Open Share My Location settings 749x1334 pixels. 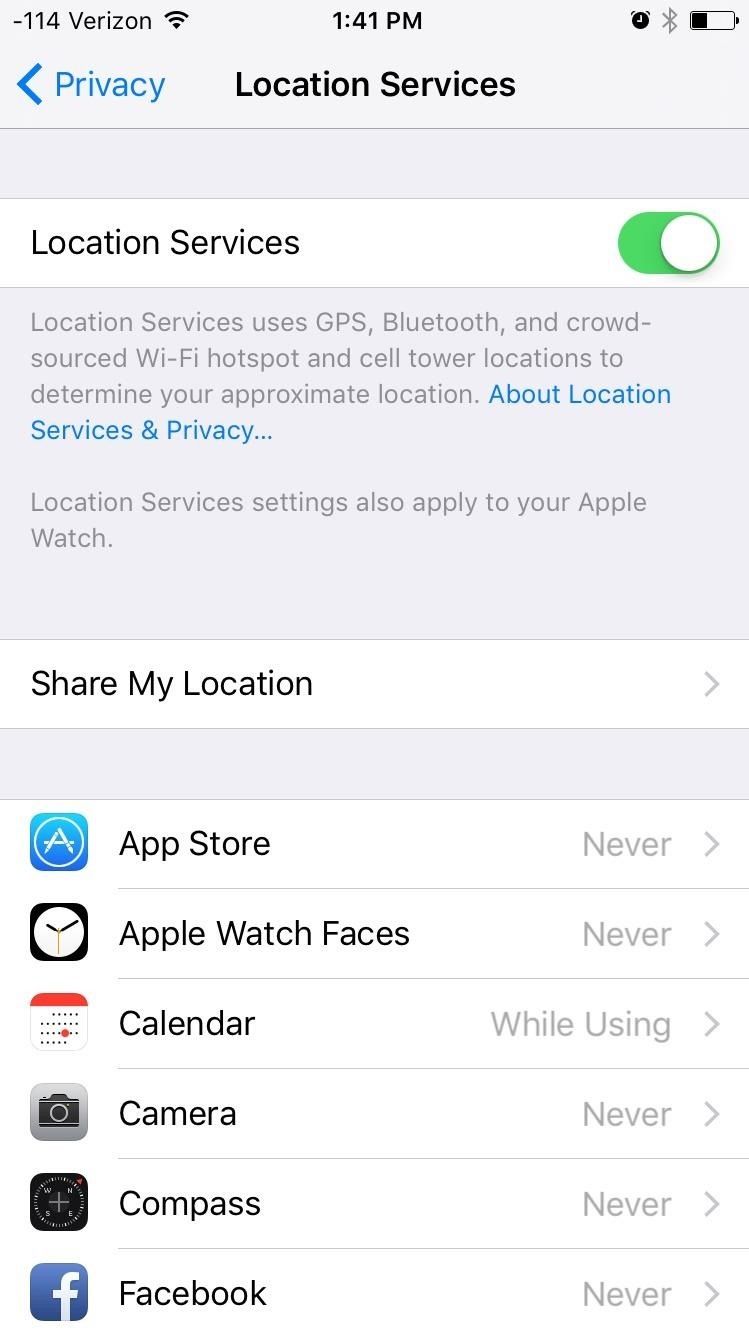(x=374, y=684)
